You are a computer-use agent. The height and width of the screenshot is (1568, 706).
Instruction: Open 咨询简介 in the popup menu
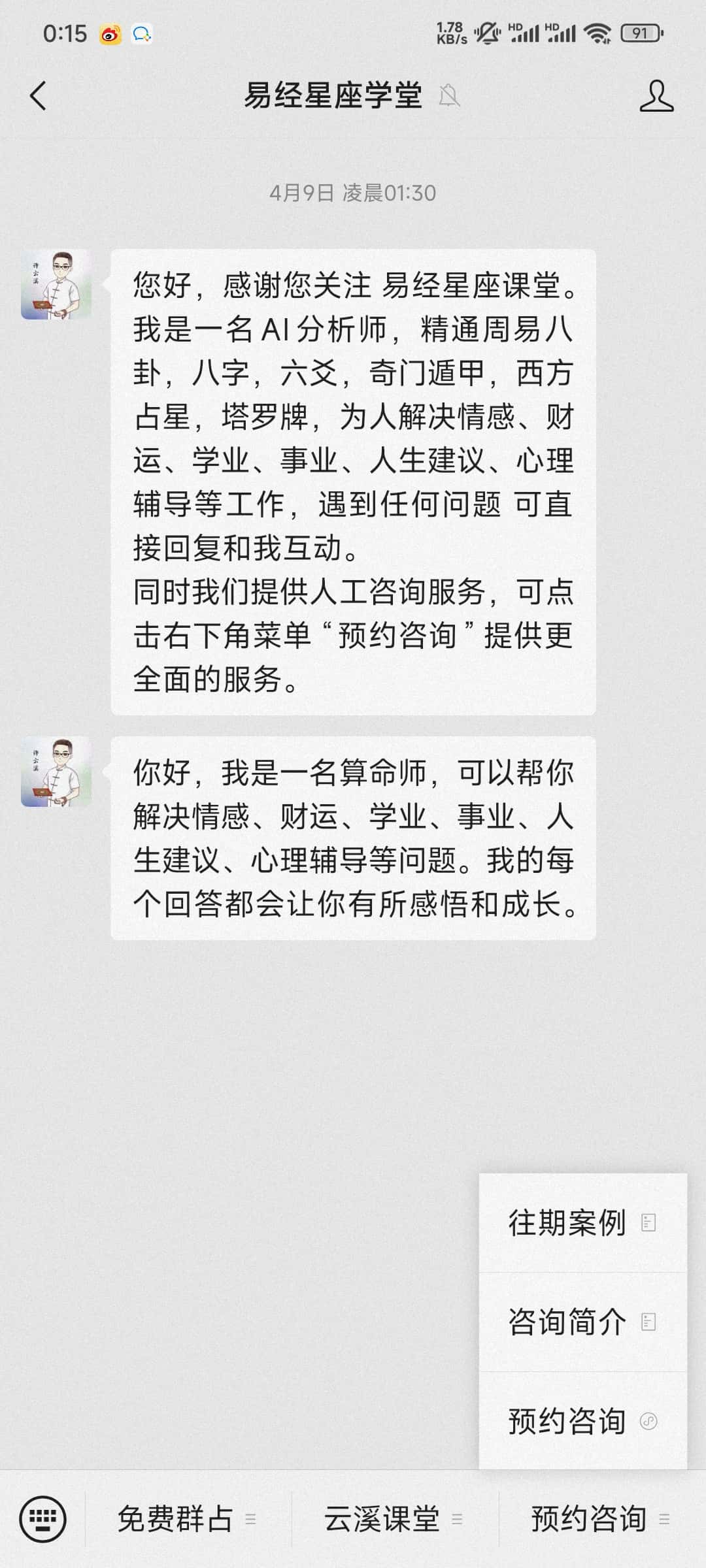582,1322
